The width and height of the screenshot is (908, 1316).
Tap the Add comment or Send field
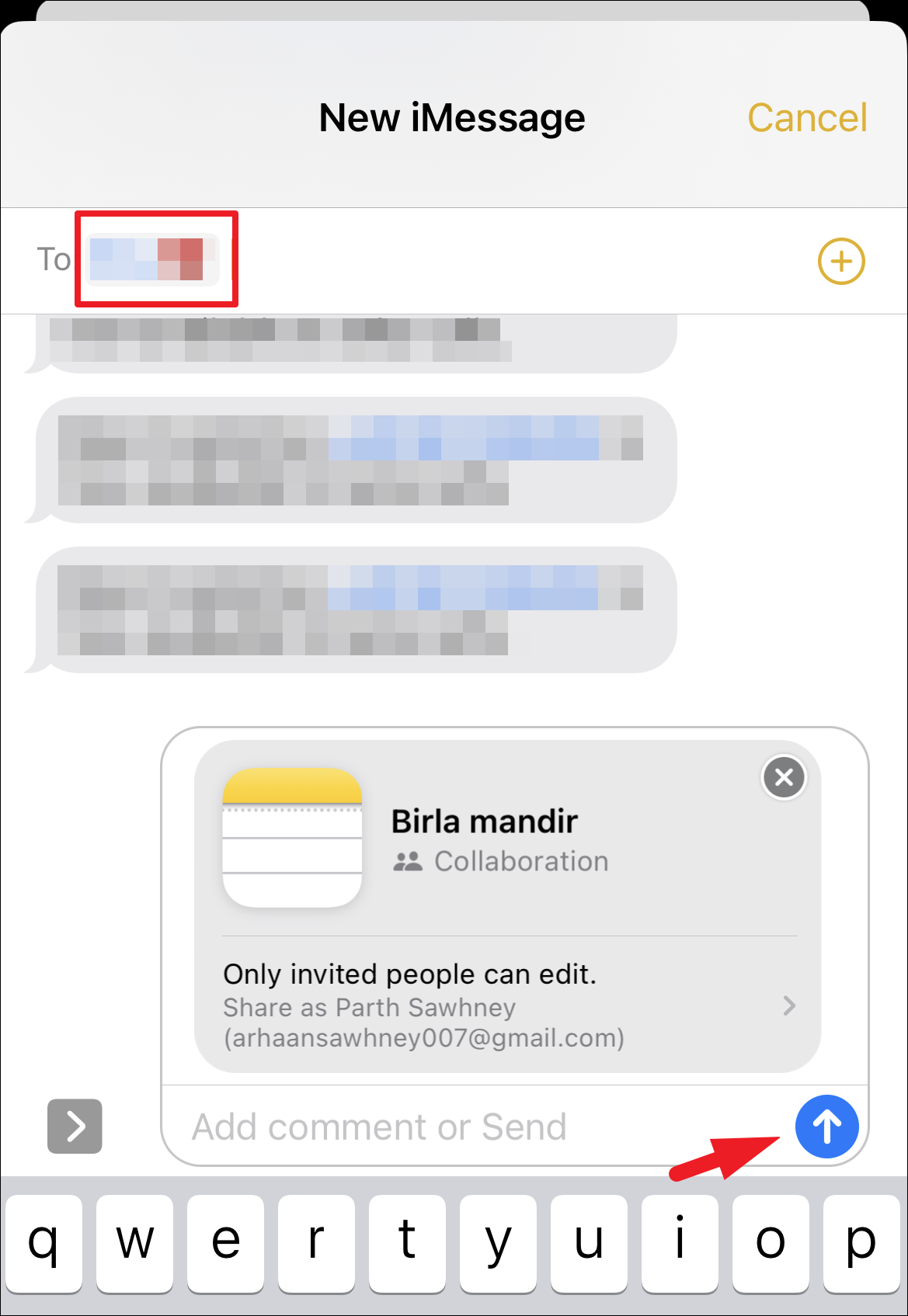(482, 1127)
